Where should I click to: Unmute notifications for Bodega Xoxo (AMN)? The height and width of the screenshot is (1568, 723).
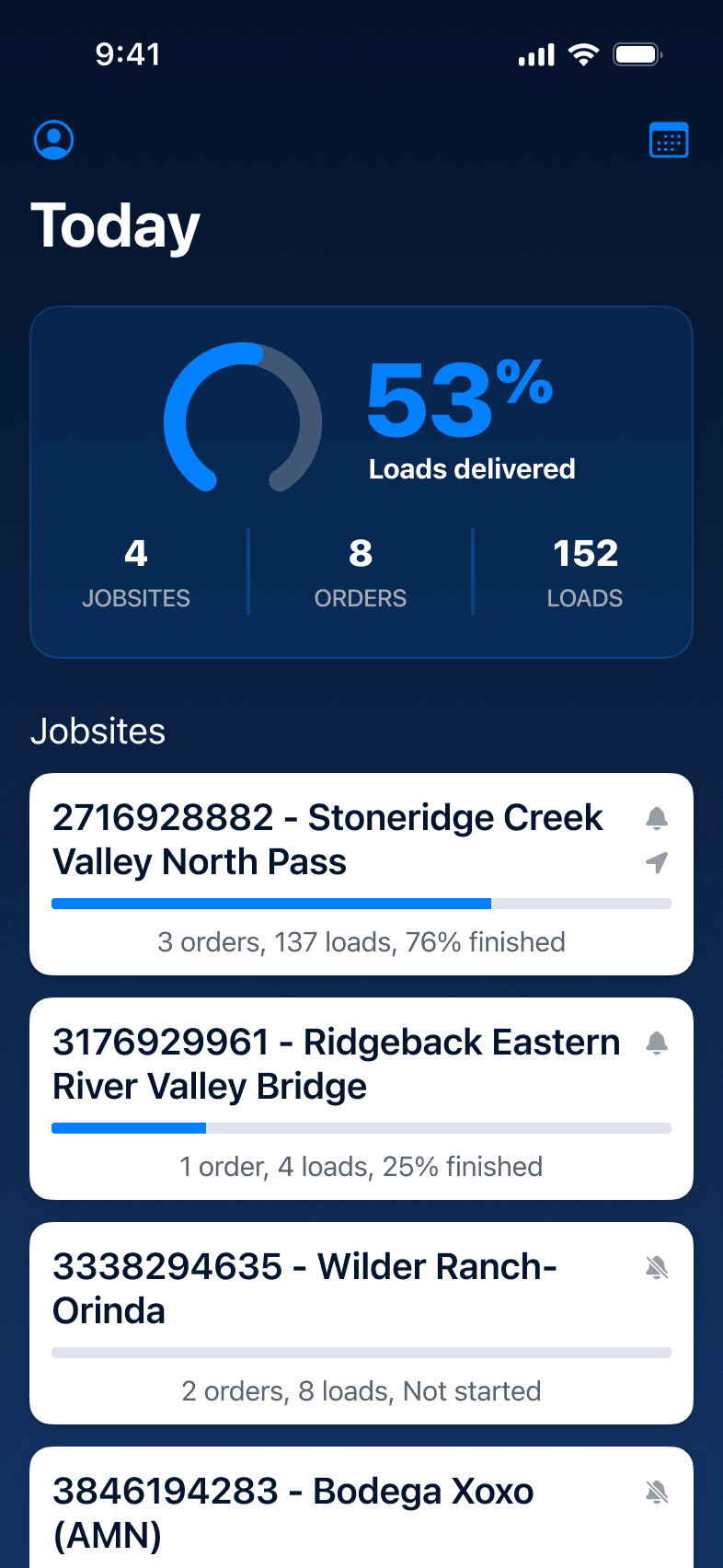pyautogui.click(x=657, y=1493)
